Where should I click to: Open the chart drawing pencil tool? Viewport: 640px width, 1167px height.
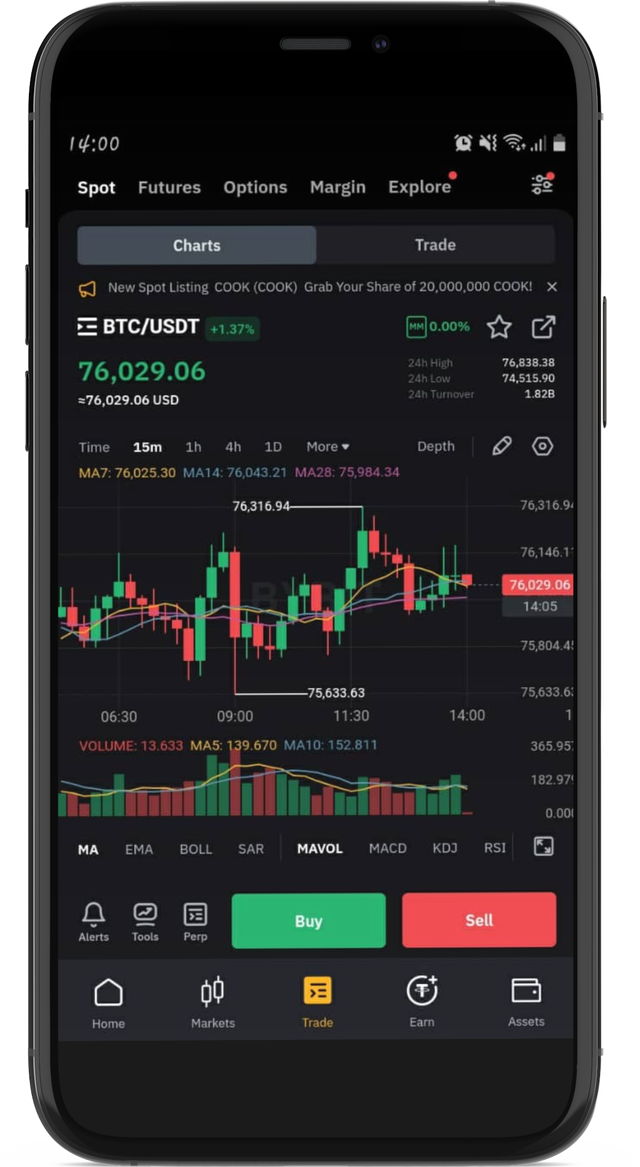(x=502, y=446)
